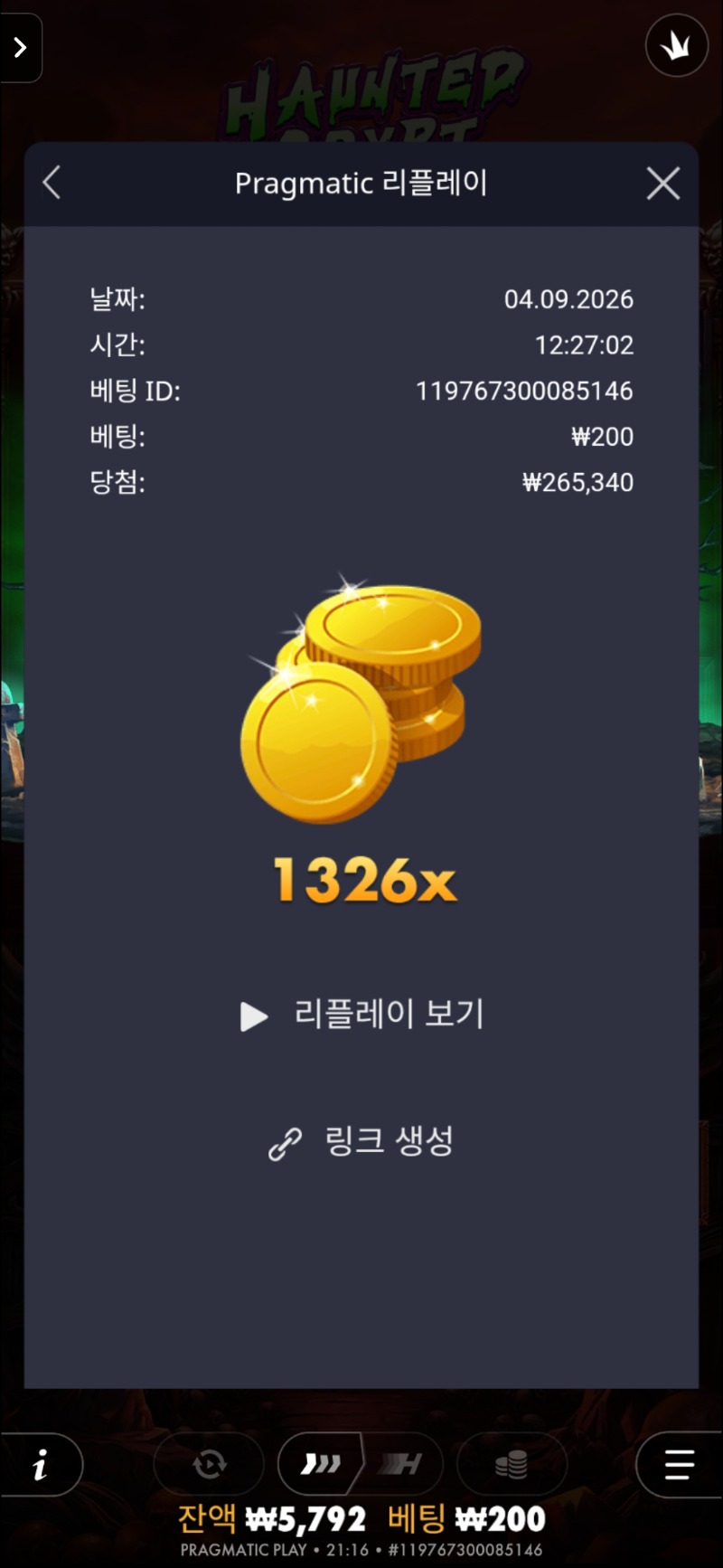
Task: Expand the side panel arrow
Action: pos(20,48)
